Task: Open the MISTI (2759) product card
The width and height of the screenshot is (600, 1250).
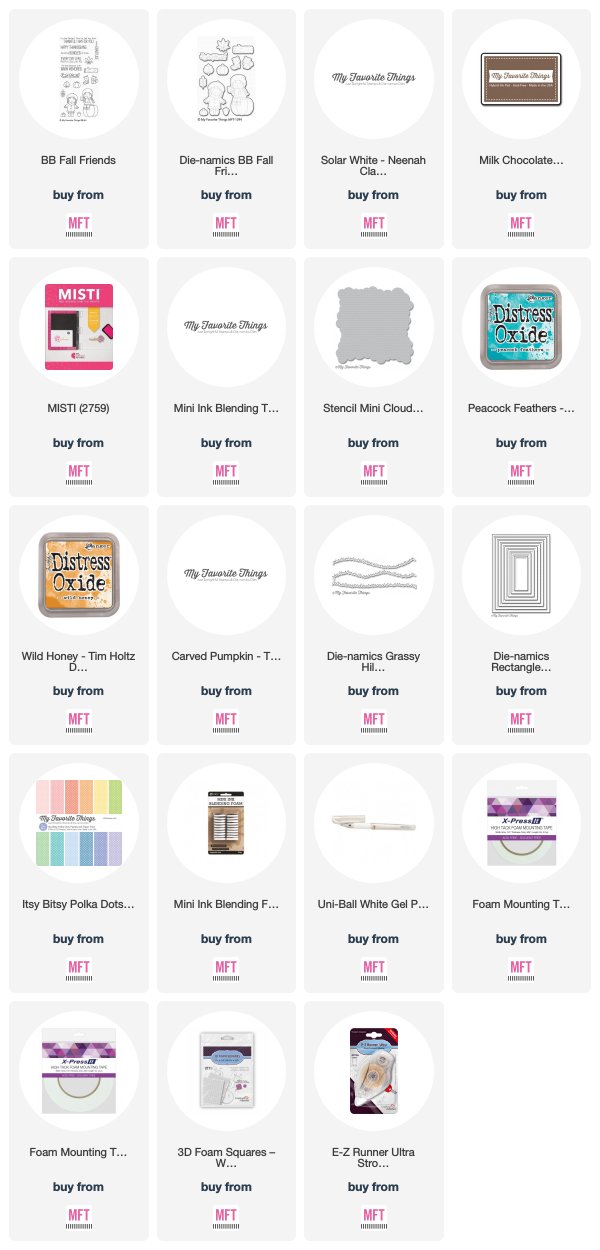Action: pyautogui.click(x=77, y=377)
